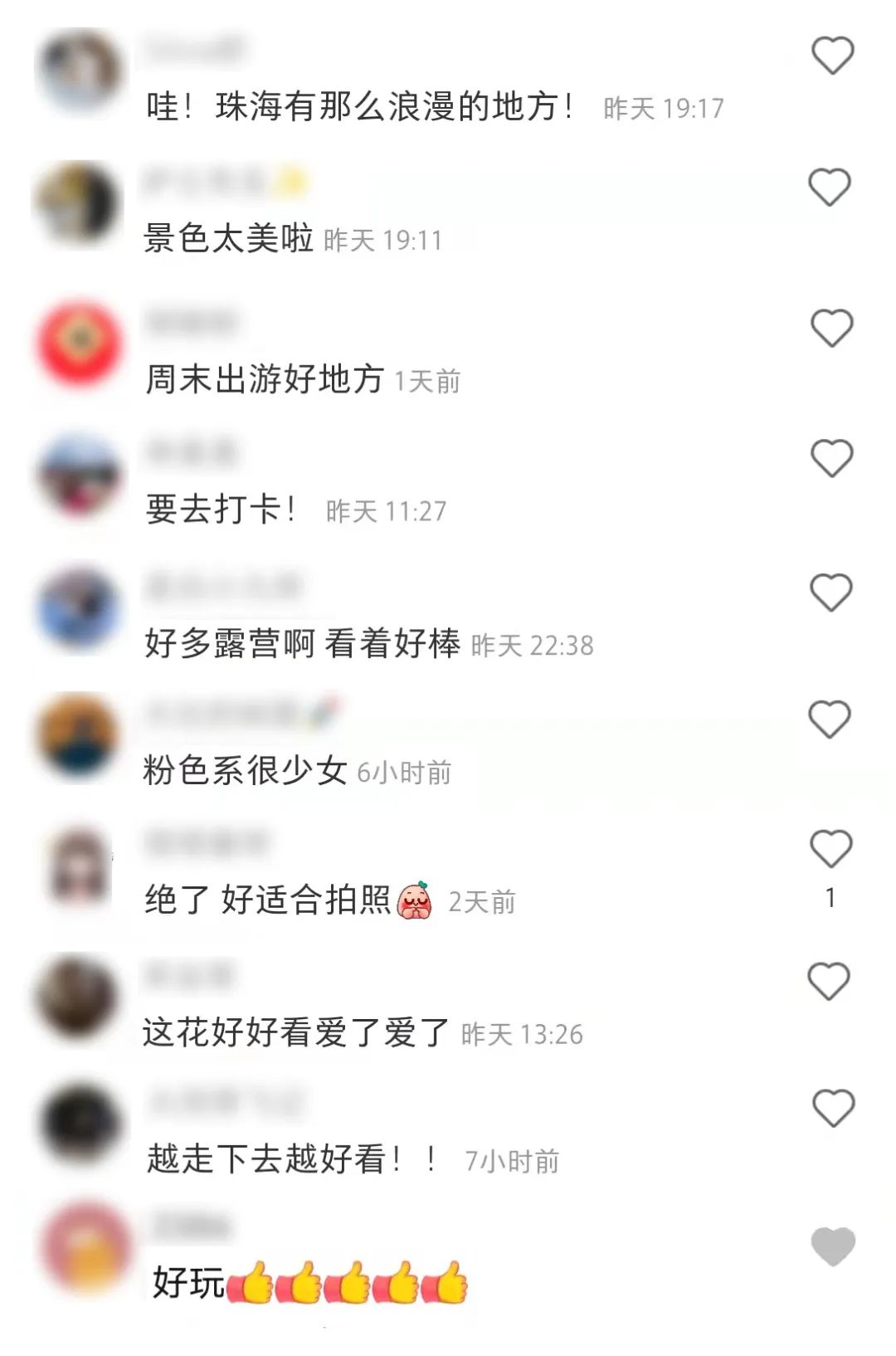This screenshot has height=1356, width=896.
Task: Heart the comment '好多露营啊 看着好棒'
Action: pos(830,593)
